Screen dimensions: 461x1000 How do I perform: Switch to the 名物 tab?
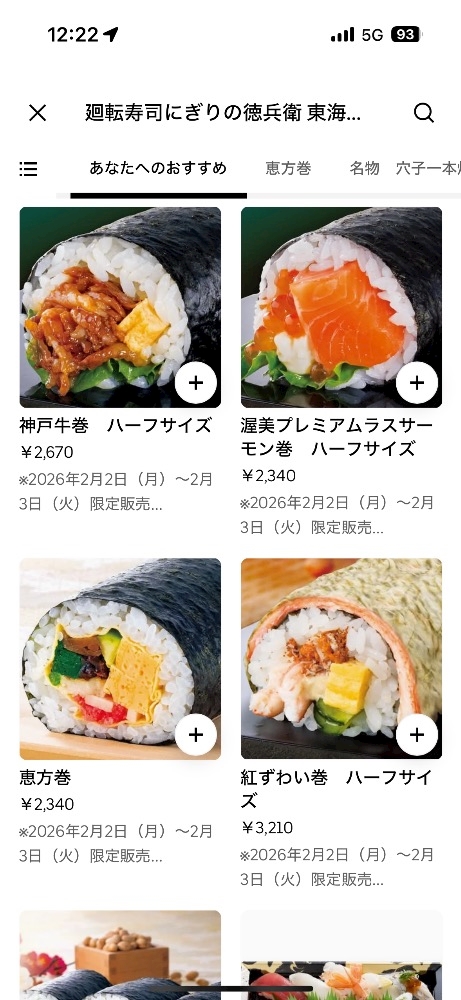point(365,168)
